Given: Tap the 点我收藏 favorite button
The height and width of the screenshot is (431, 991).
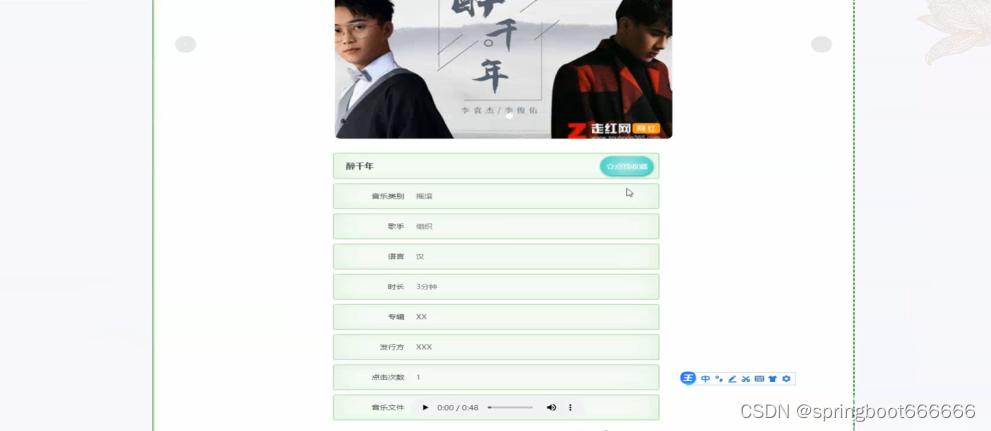Looking at the screenshot, I should (x=626, y=166).
